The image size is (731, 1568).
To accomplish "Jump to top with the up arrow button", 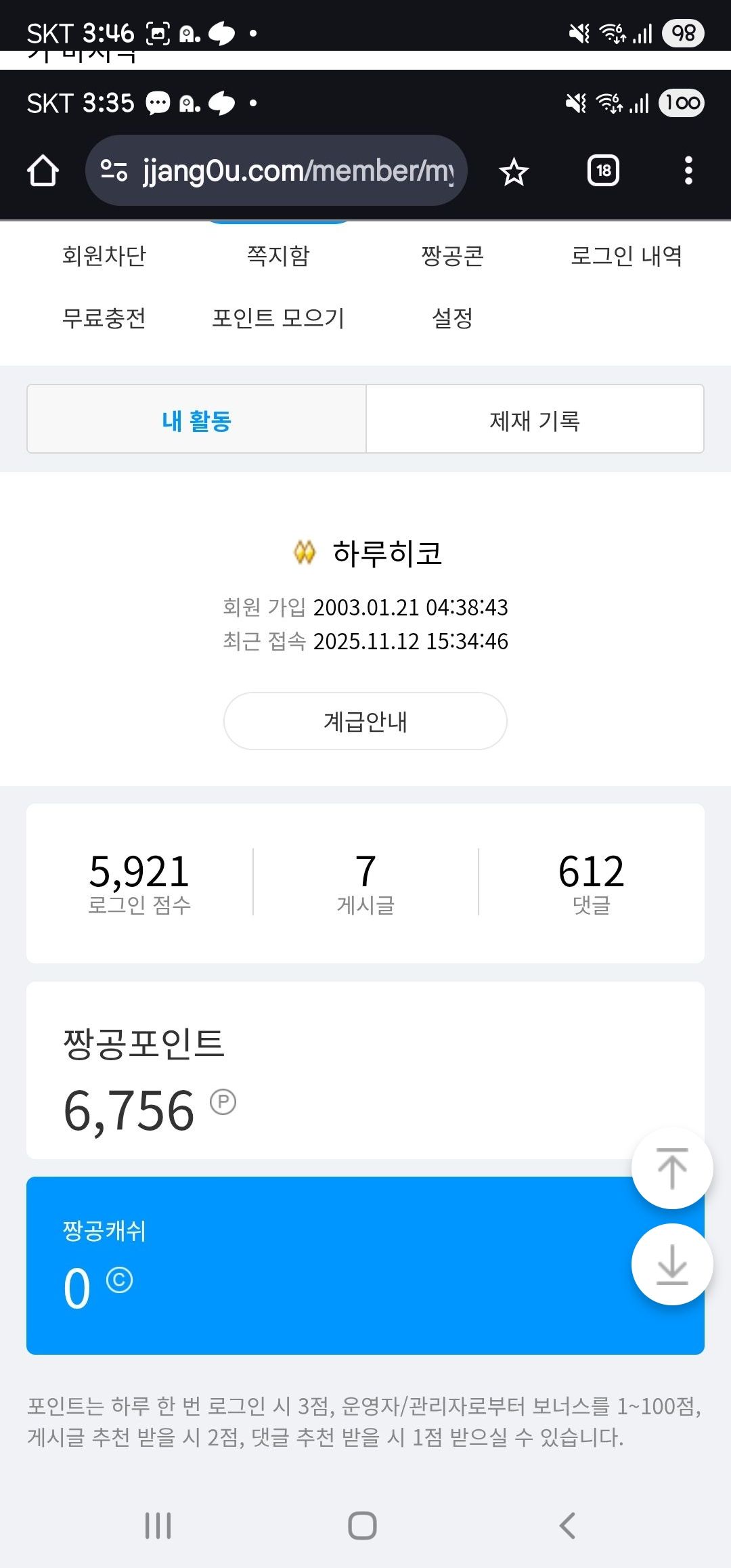I will point(671,1169).
